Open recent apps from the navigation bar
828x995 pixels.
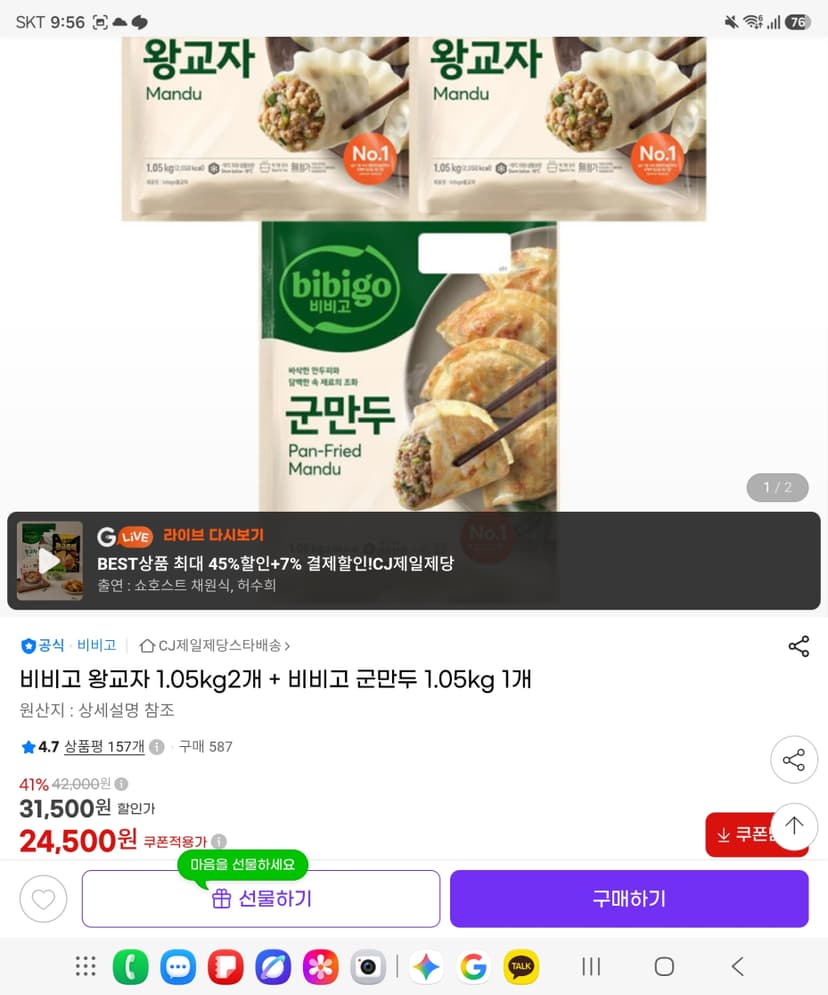pos(591,966)
